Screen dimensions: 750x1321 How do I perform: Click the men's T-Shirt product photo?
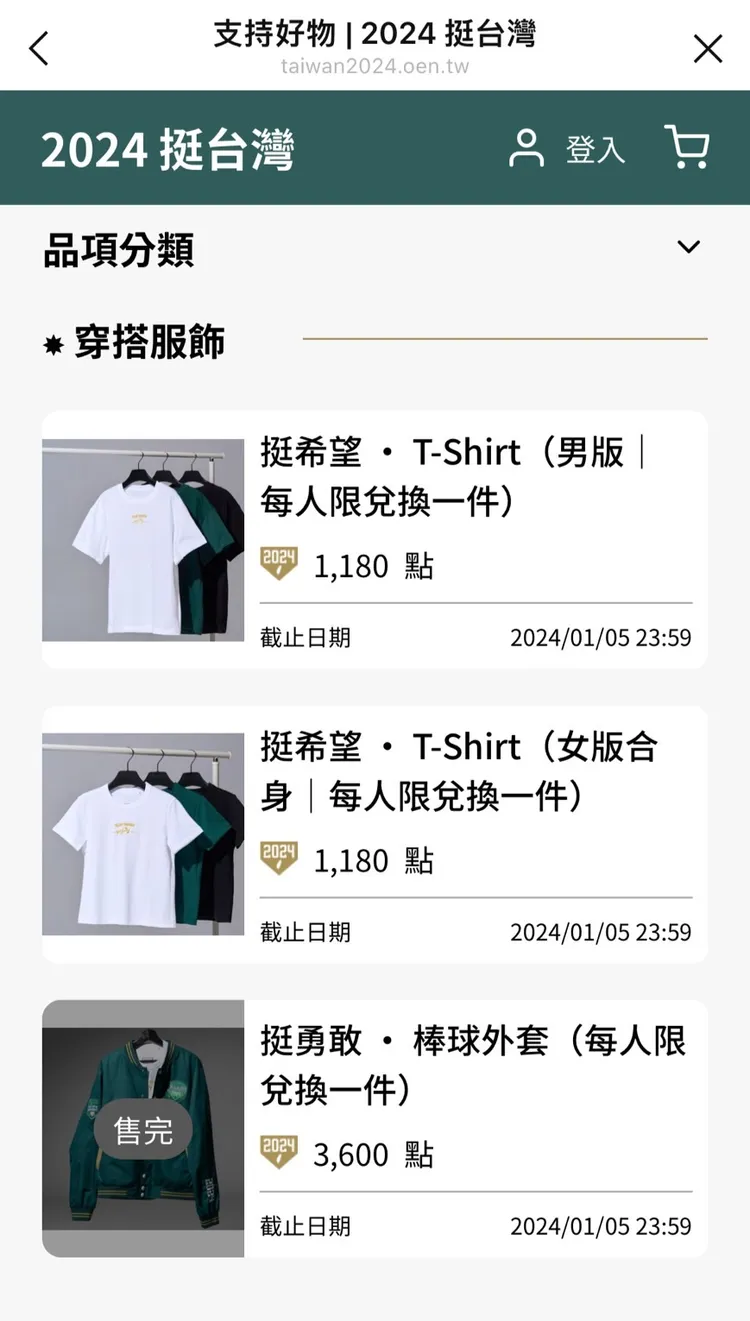tap(143, 538)
